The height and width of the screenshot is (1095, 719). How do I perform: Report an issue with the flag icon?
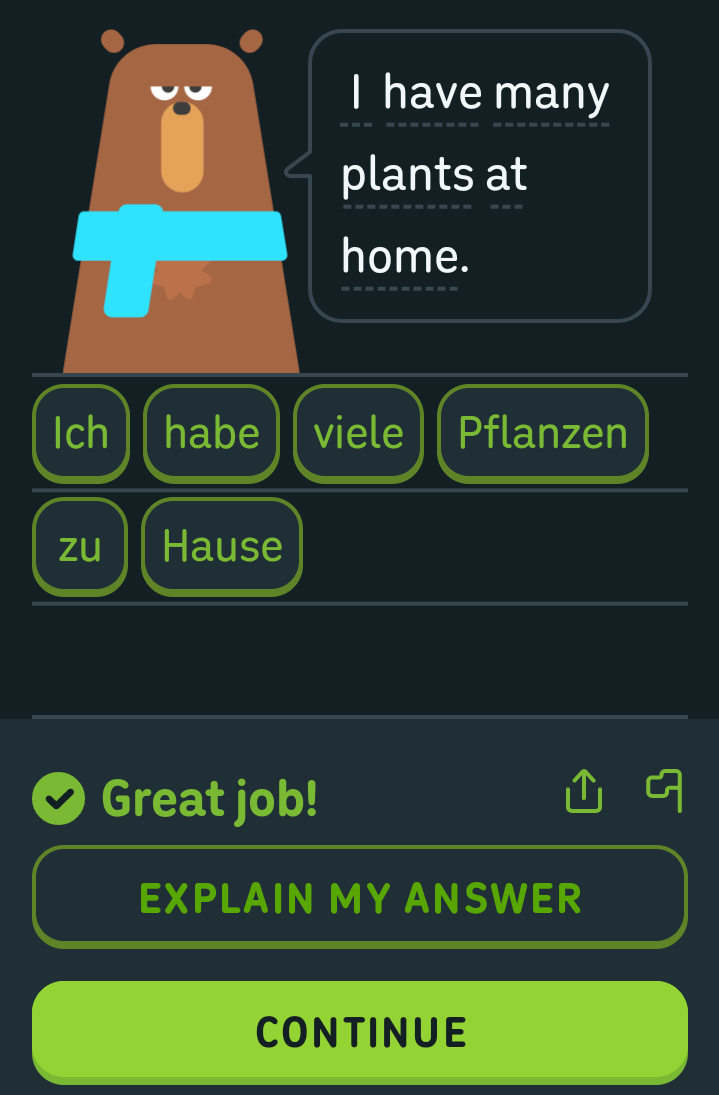click(x=664, y=791)
